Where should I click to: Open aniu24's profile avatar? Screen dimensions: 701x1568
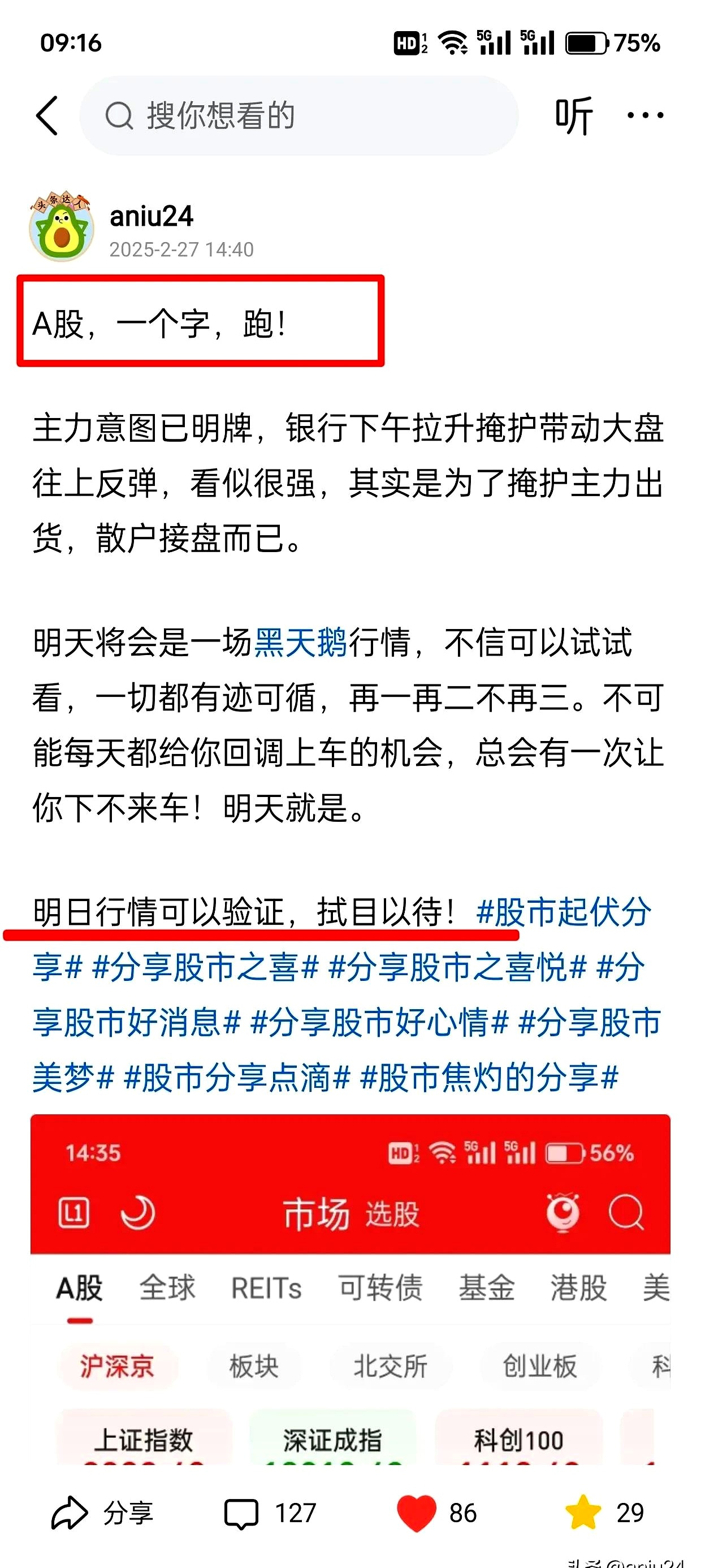[62, 227]
